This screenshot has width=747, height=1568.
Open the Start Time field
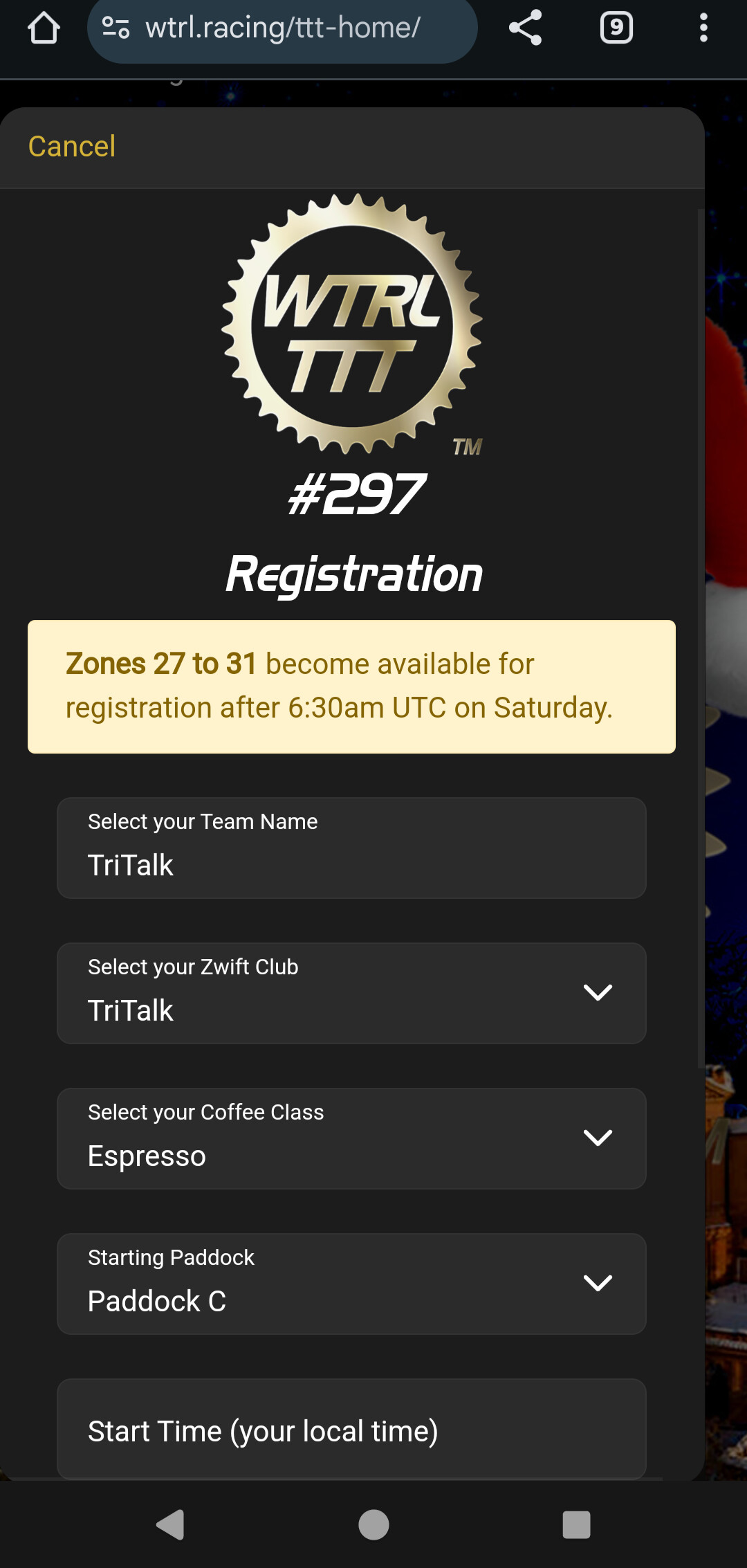pos(351,1429)
